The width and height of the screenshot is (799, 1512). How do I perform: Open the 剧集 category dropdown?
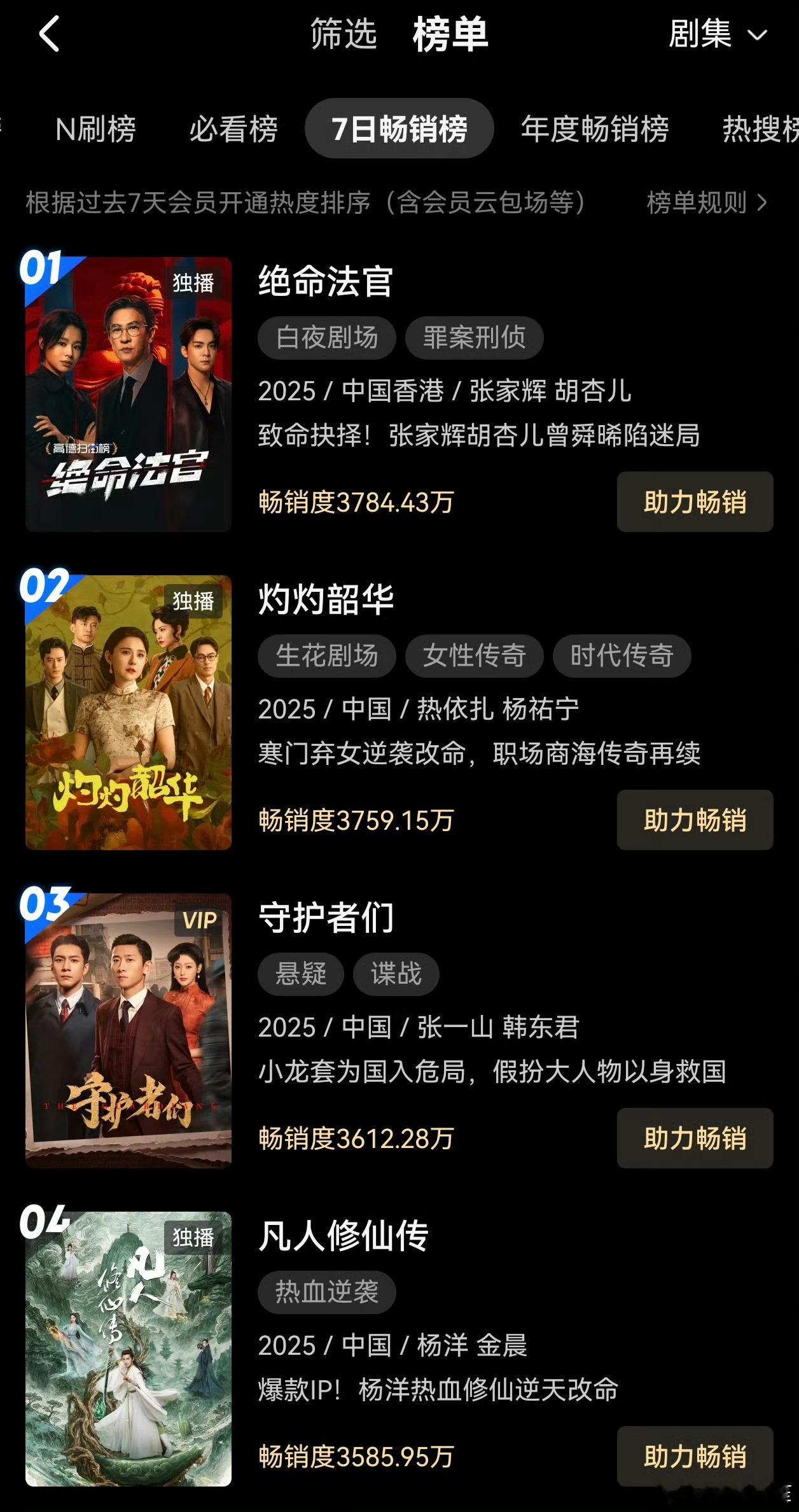[718, 34]
